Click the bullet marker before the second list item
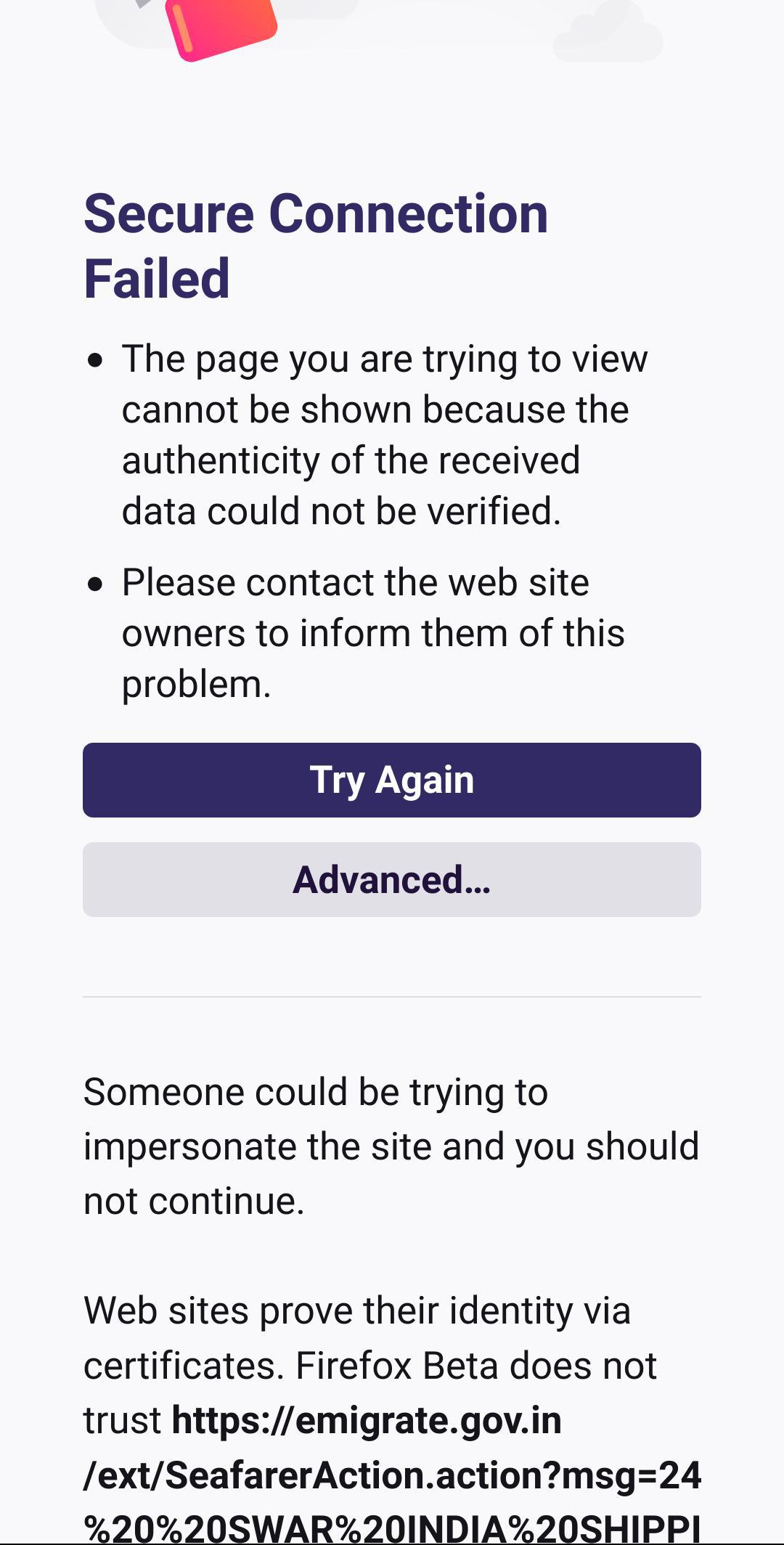 pyautogui.click(x=95, y=584)
